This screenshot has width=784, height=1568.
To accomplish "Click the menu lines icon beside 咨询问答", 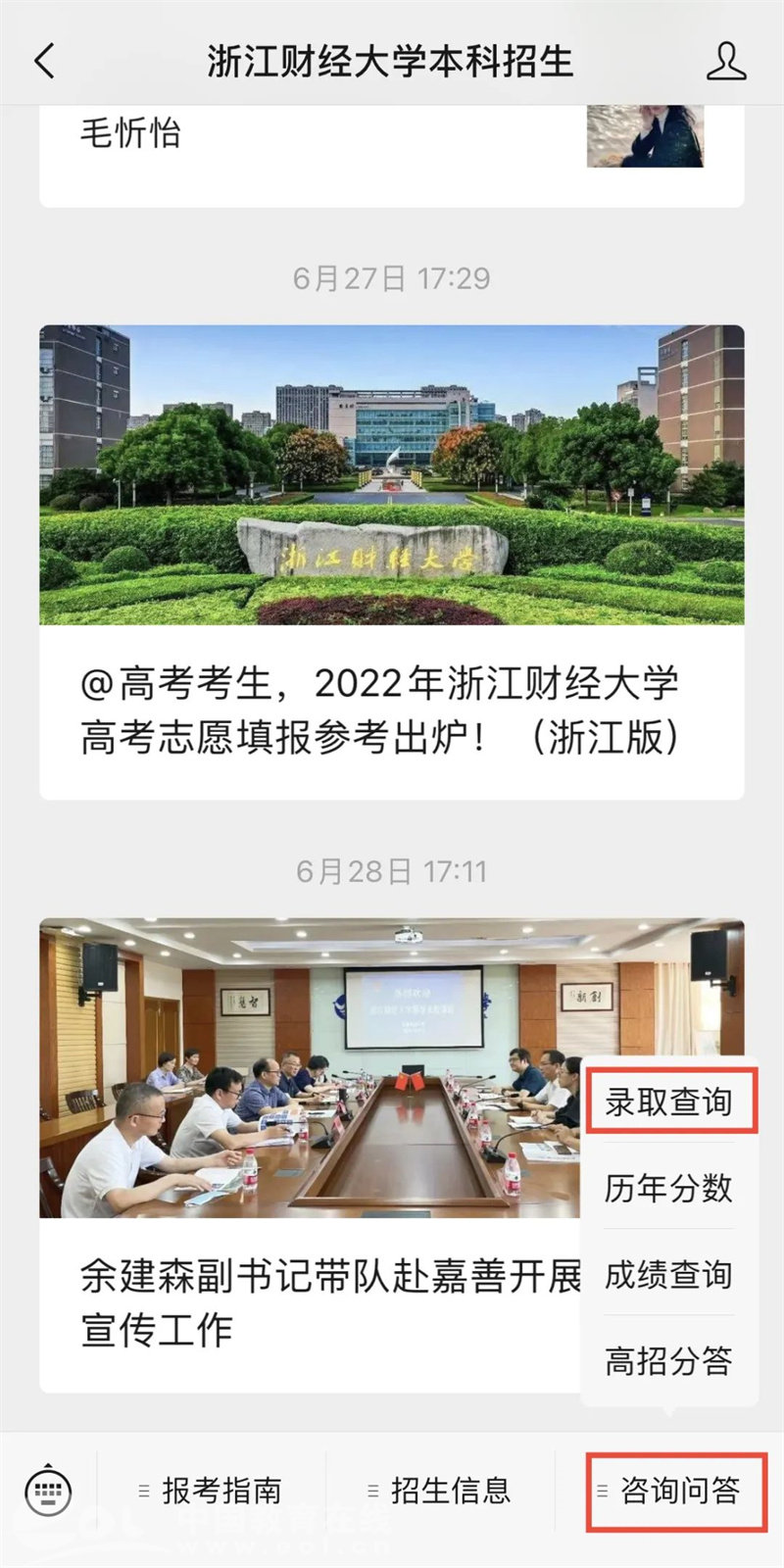I will click(x=602, y=1492).
